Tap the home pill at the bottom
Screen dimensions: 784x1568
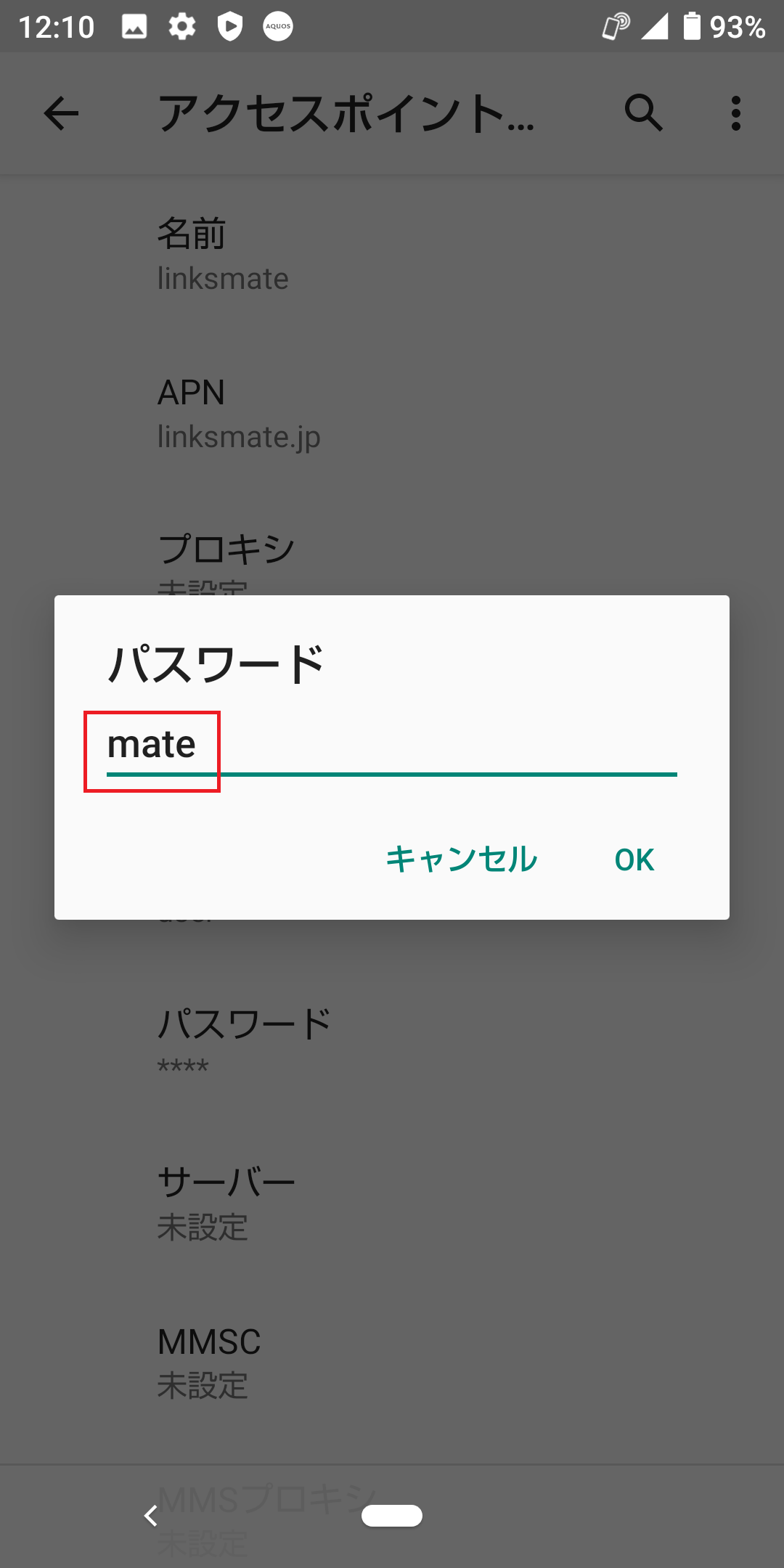coord(392,1516)
